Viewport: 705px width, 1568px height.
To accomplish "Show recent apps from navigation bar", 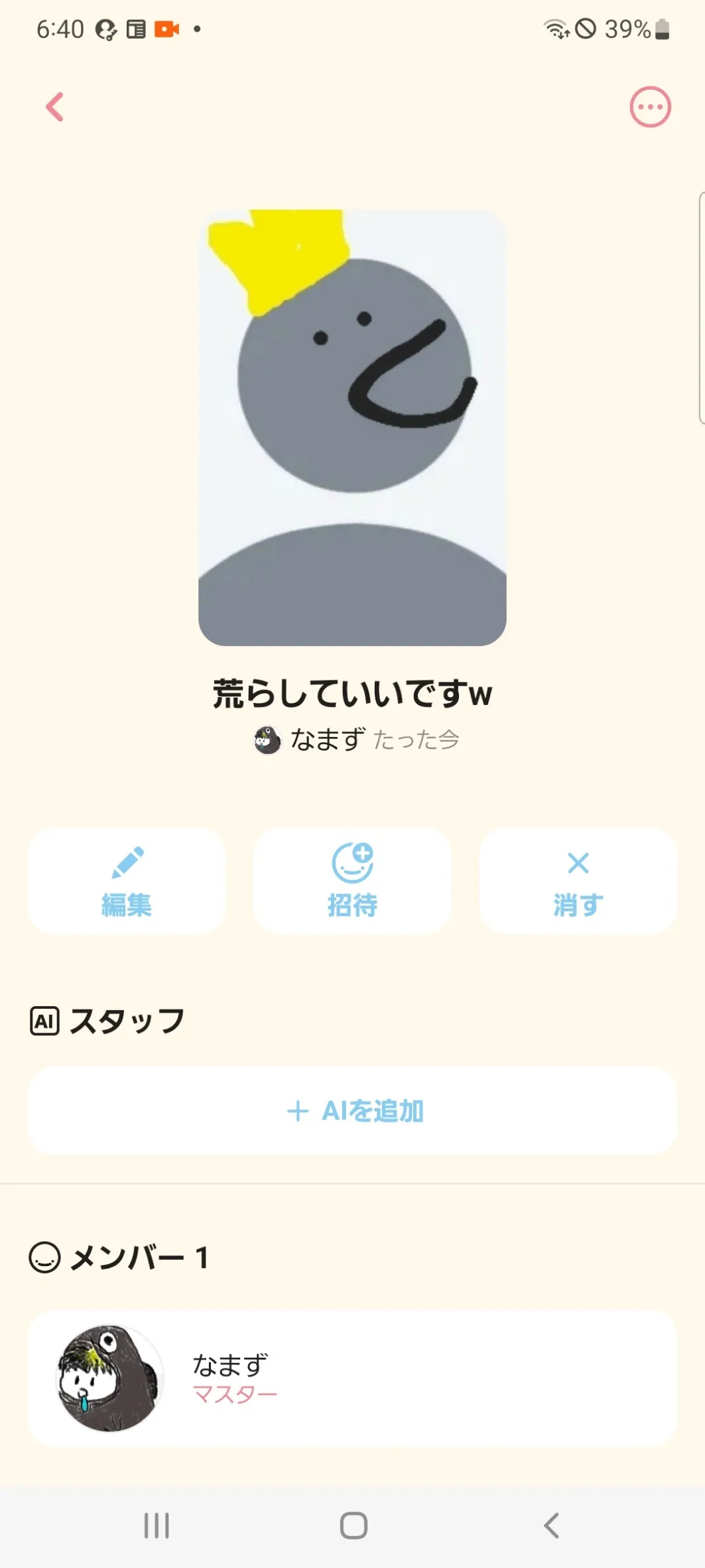I will pos(157,1526).
